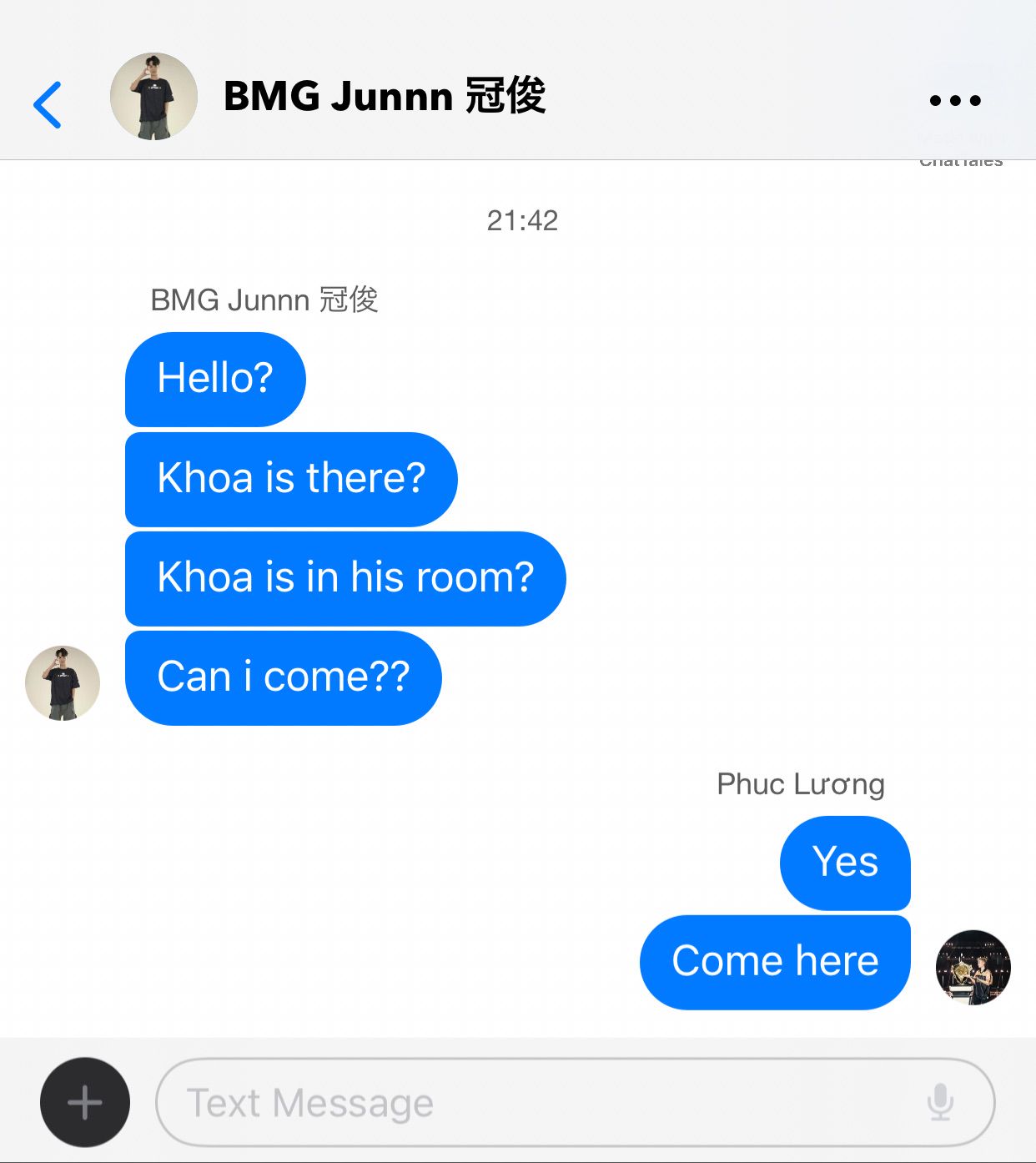Tap the plus attachment button
The image size is (1036, 1163).
[x=85, y=1102]
